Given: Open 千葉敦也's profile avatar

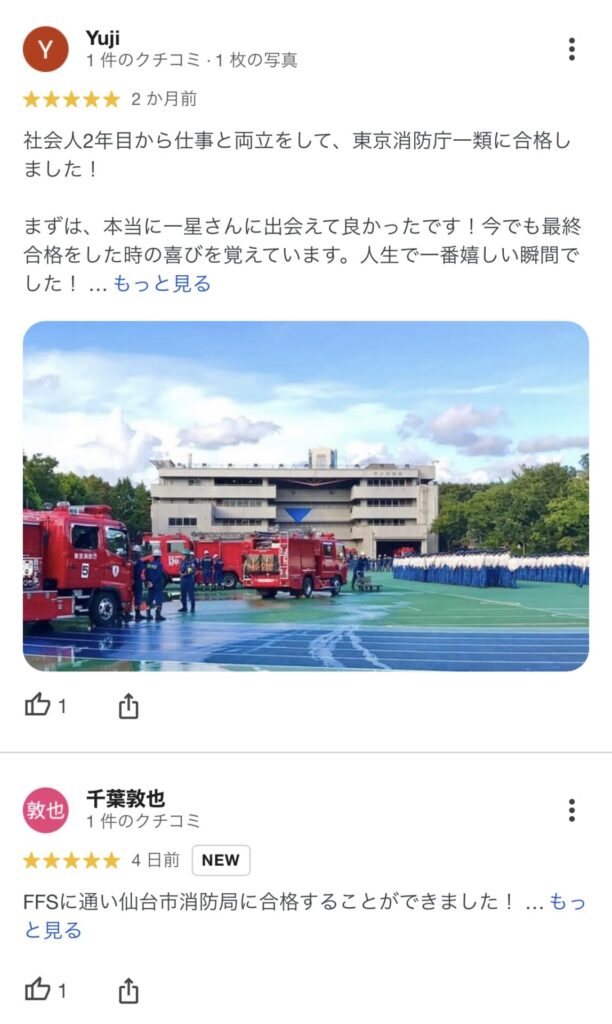Looking at the screenshot, I should 46,810.
